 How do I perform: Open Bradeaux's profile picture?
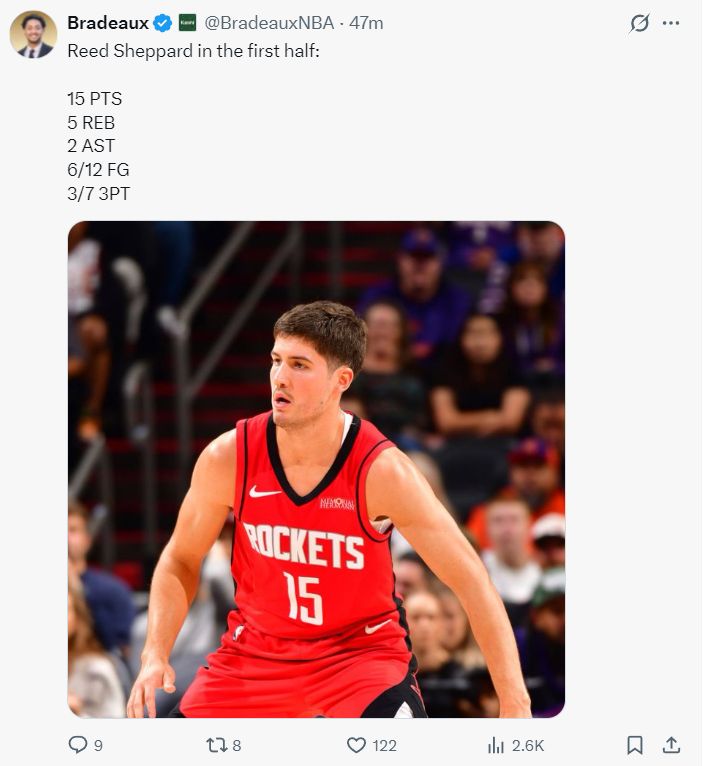[33, 35]
